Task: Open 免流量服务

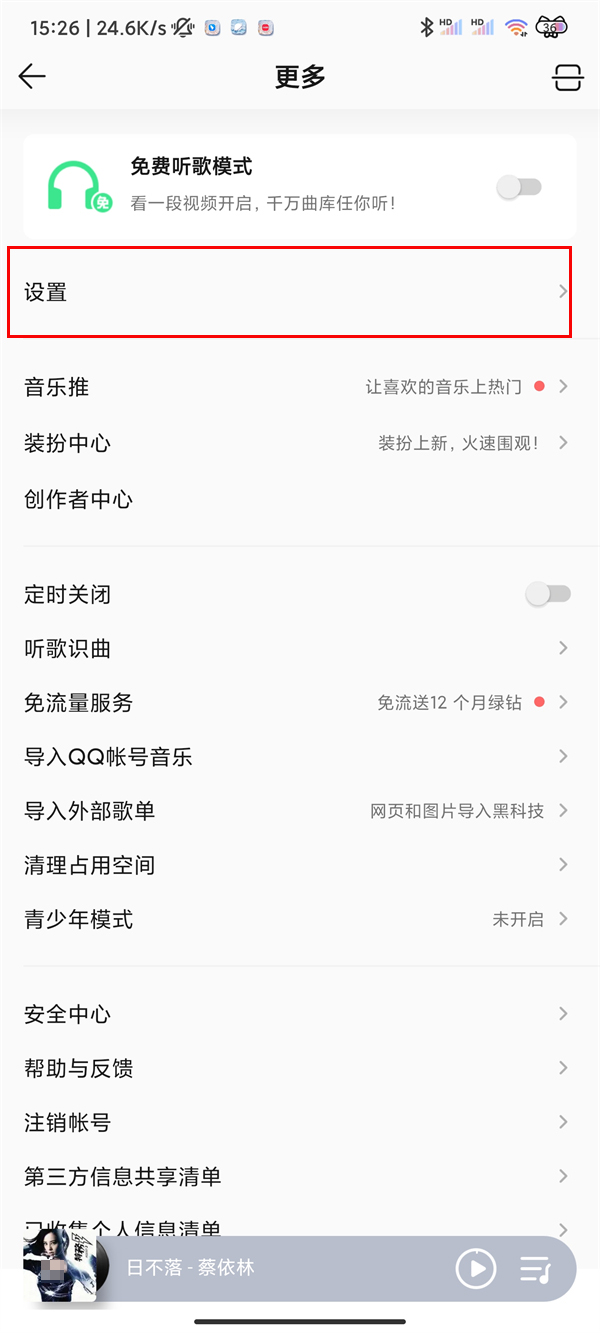Action: [290, 703]
